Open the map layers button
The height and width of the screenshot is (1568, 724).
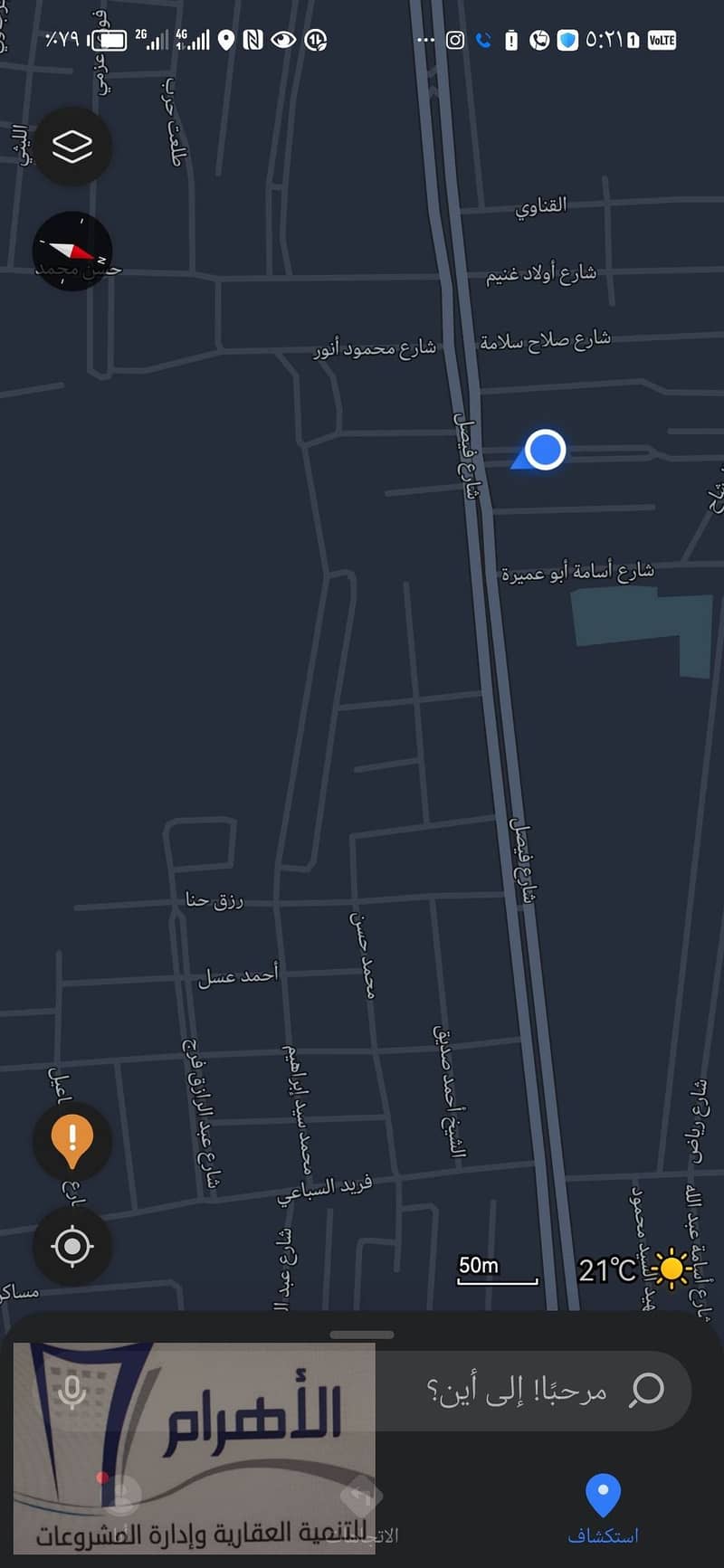tap(72, 147)
